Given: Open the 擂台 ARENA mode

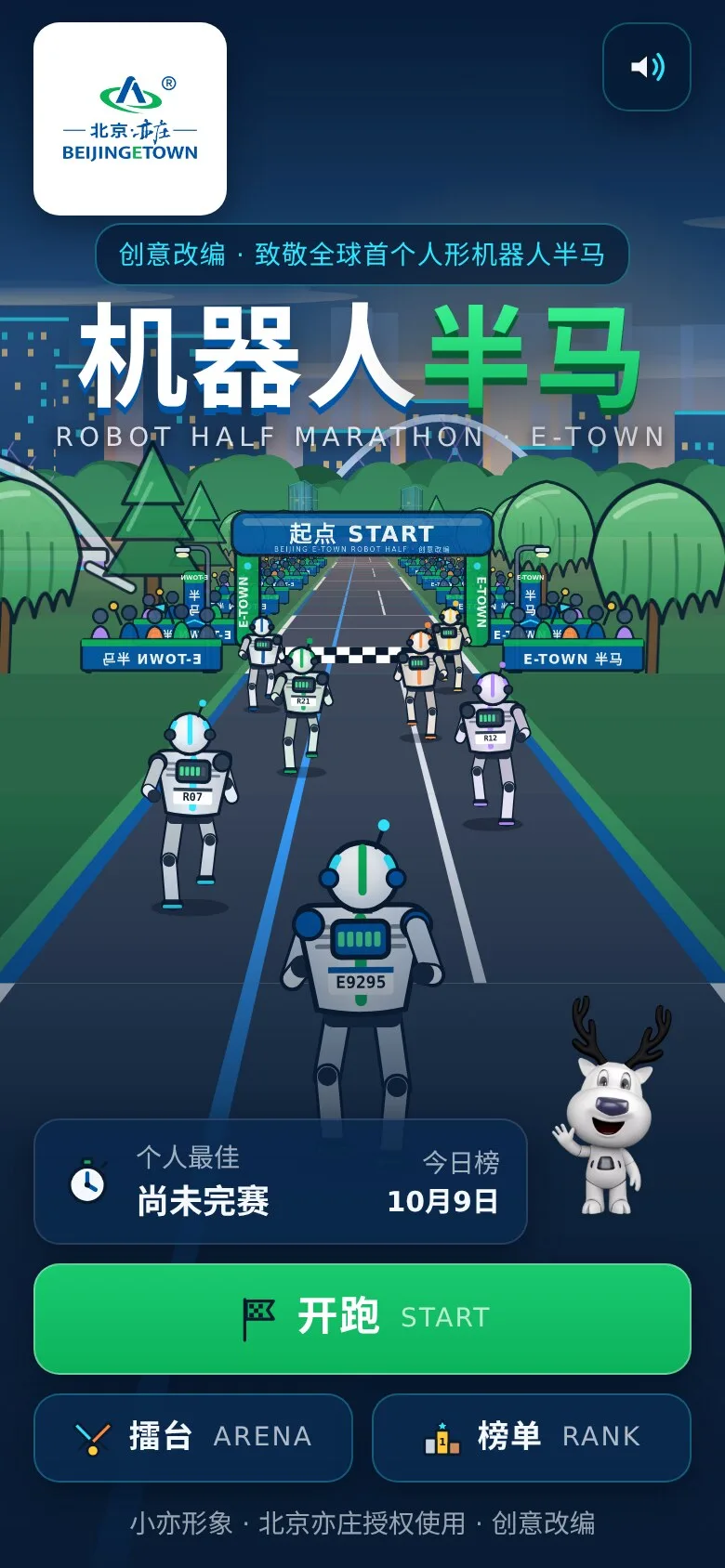Looking at the screenshot, I should pyautogui.click(x=193, y=1437).
